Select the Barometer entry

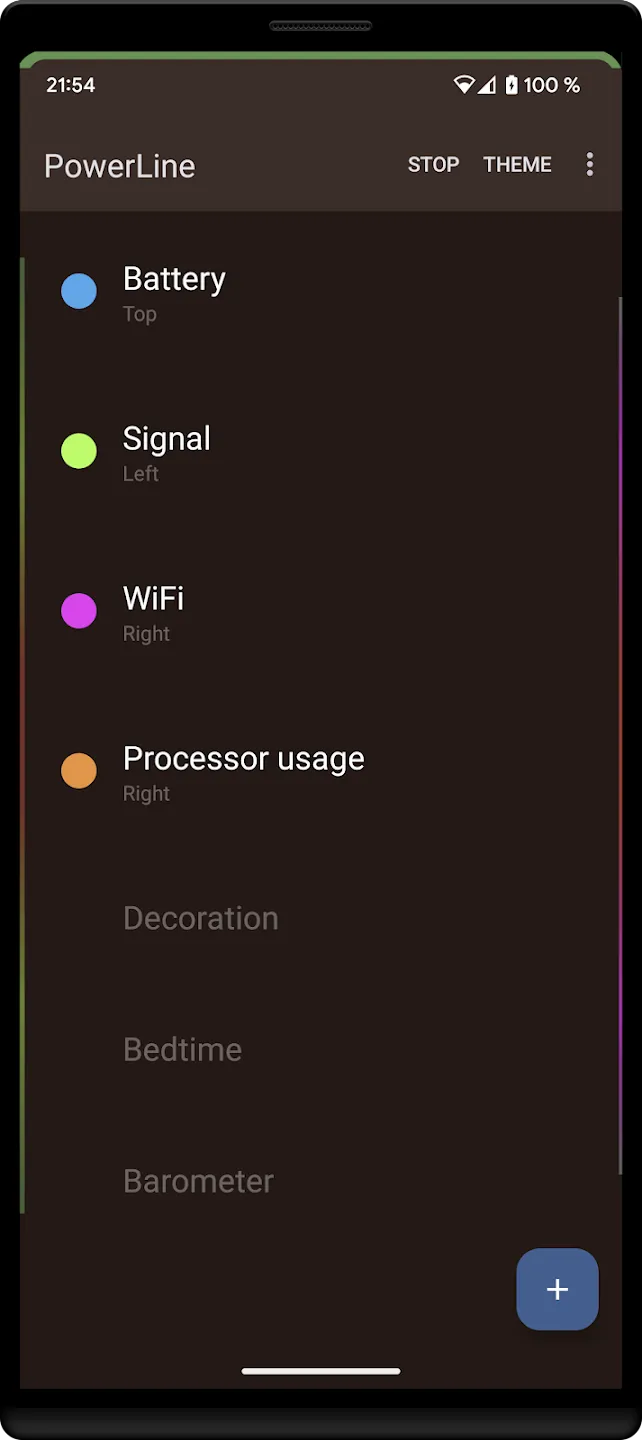click(321, 1181)
